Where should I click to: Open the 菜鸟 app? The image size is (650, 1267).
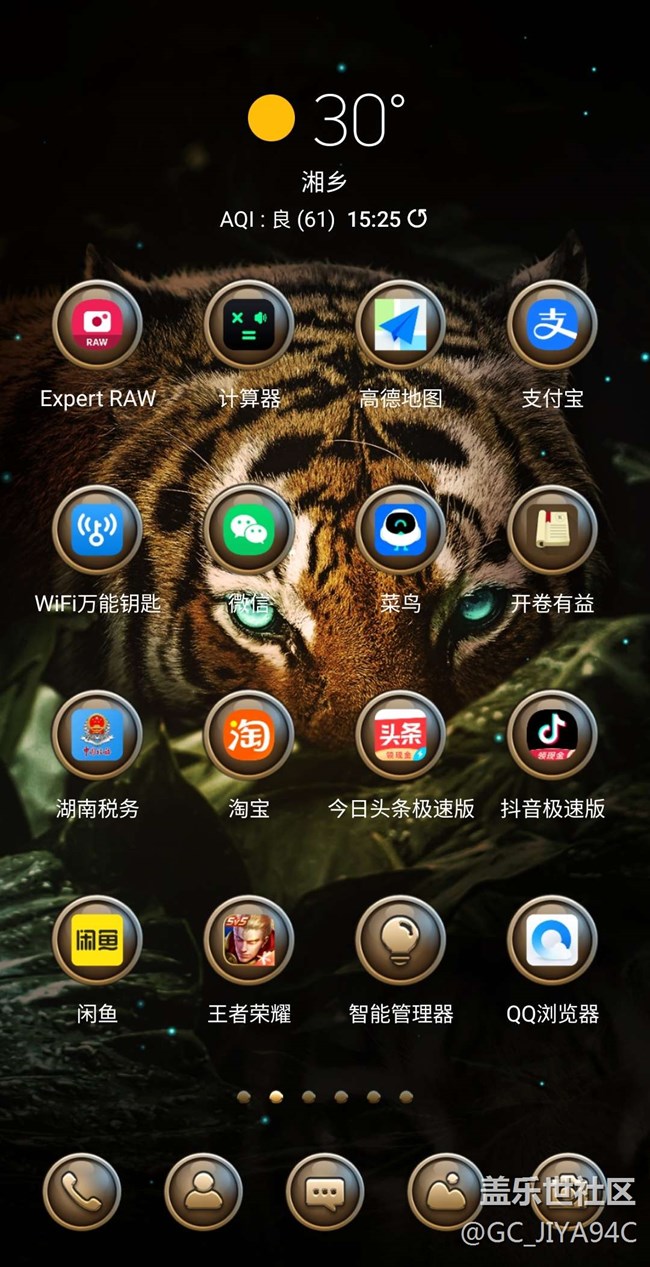coord(400,530)
